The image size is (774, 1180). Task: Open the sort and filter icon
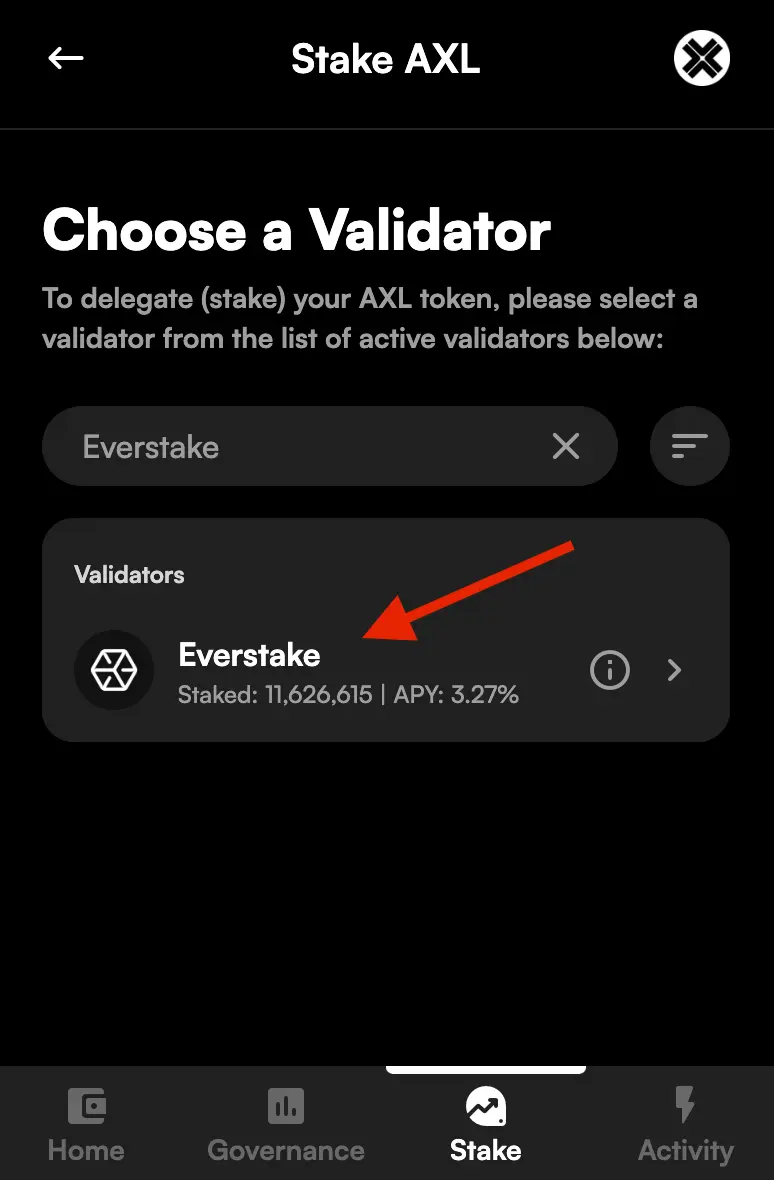690,446
